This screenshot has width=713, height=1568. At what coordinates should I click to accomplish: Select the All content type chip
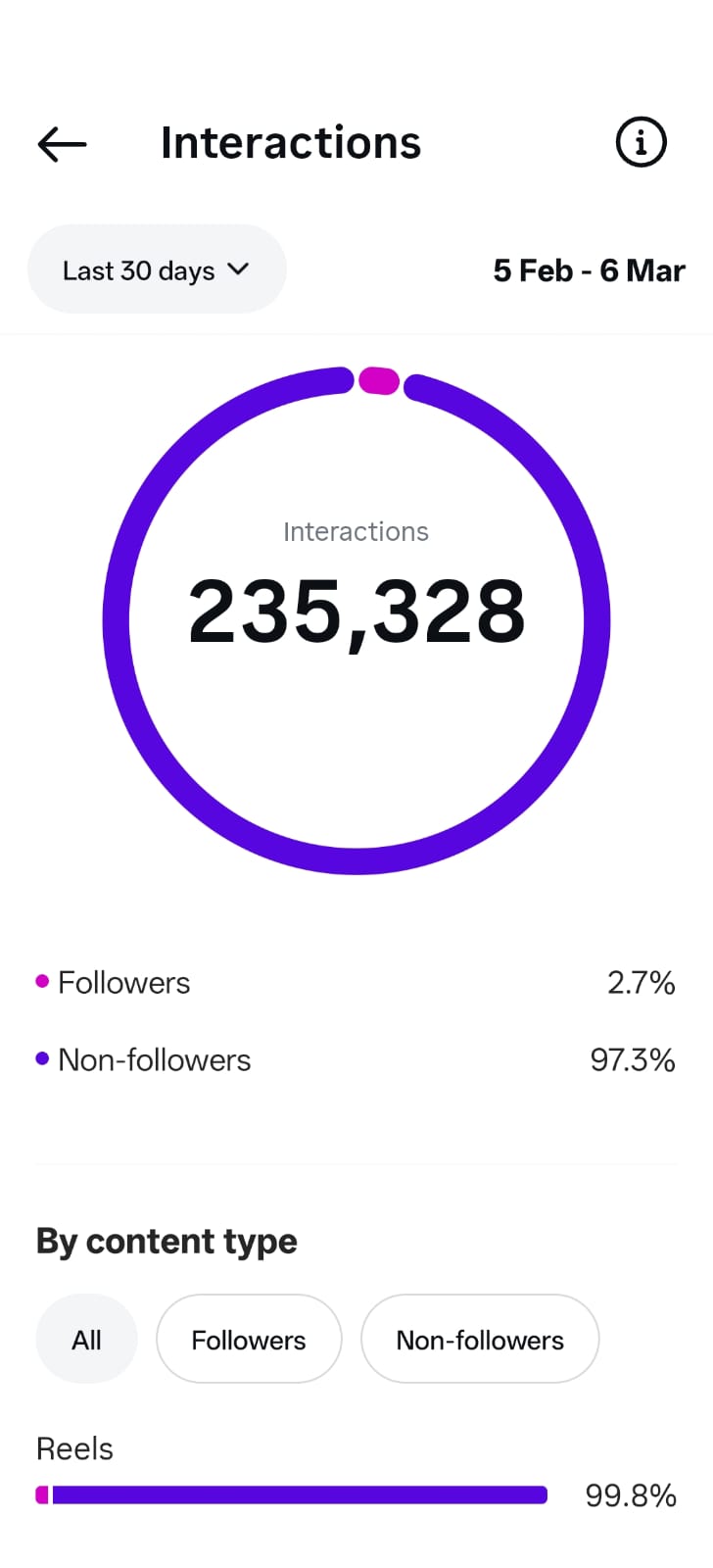86,1340
